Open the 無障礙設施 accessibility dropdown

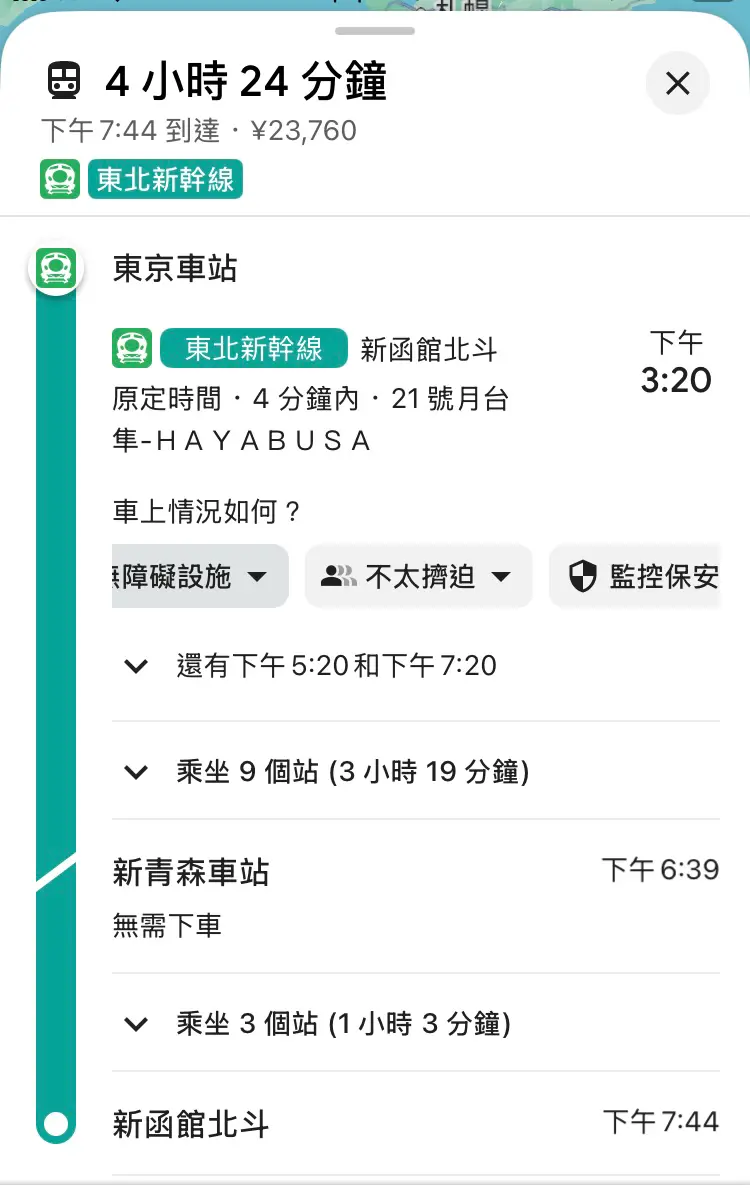point(200,576)
